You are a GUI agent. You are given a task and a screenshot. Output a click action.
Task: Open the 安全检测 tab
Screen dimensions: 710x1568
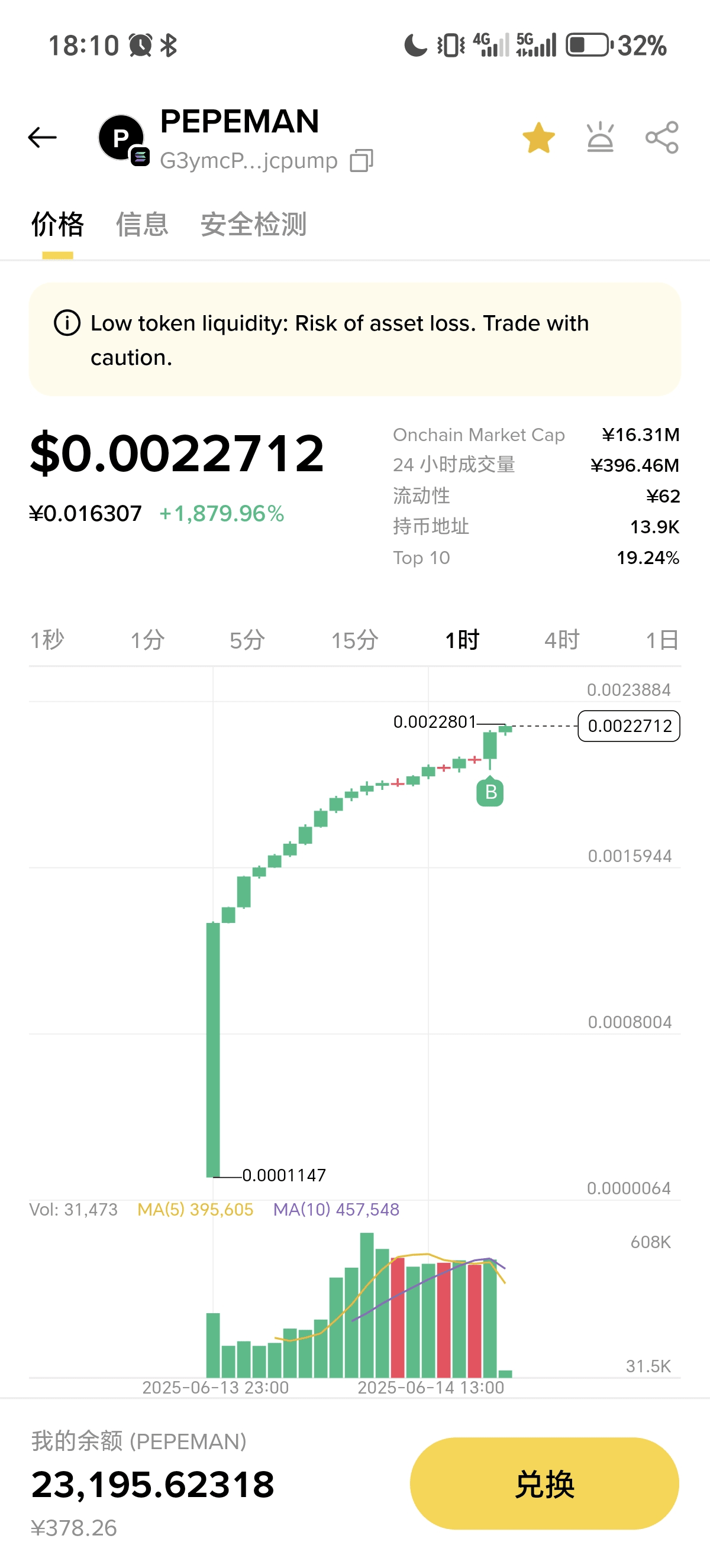pyautogui.click(x=253, y=224)
